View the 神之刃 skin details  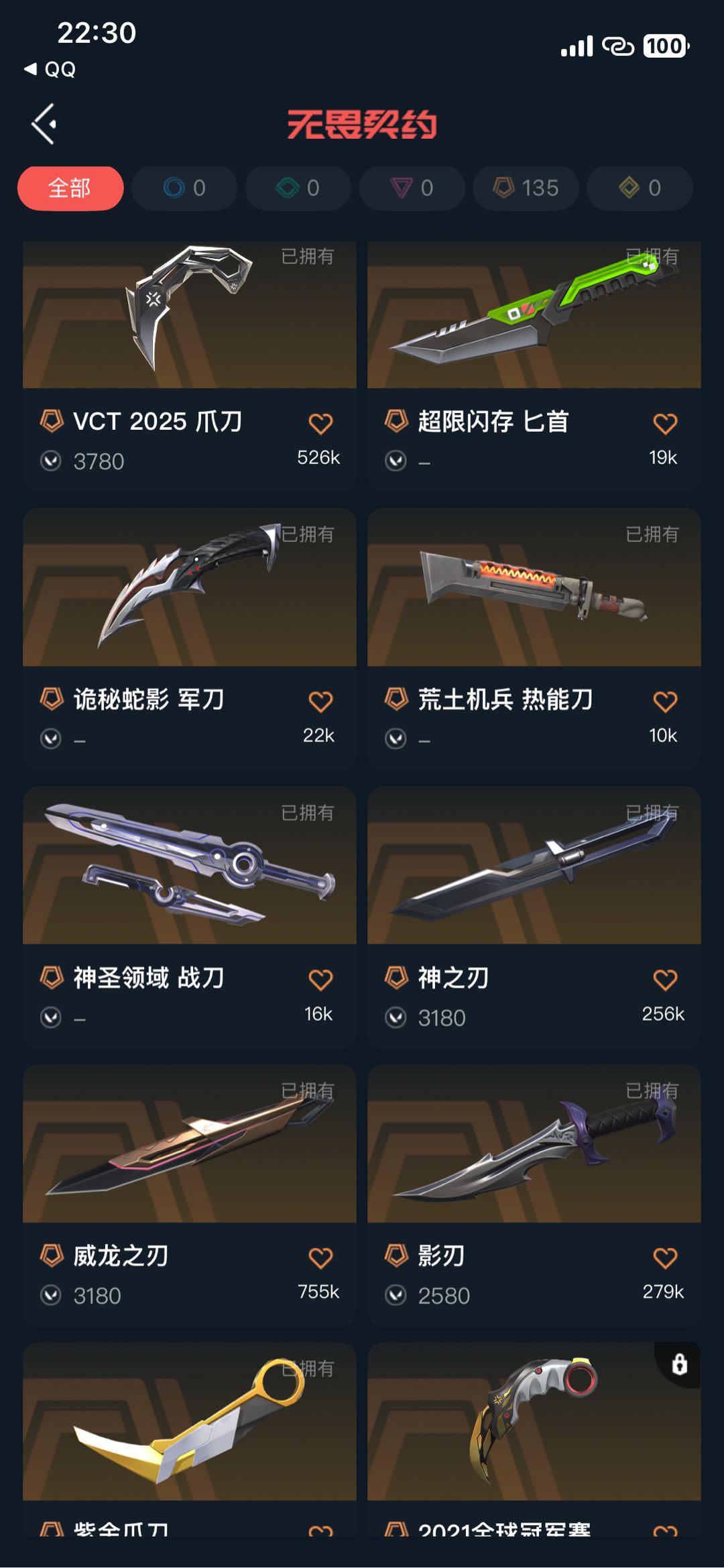click(x=534, y=866)
